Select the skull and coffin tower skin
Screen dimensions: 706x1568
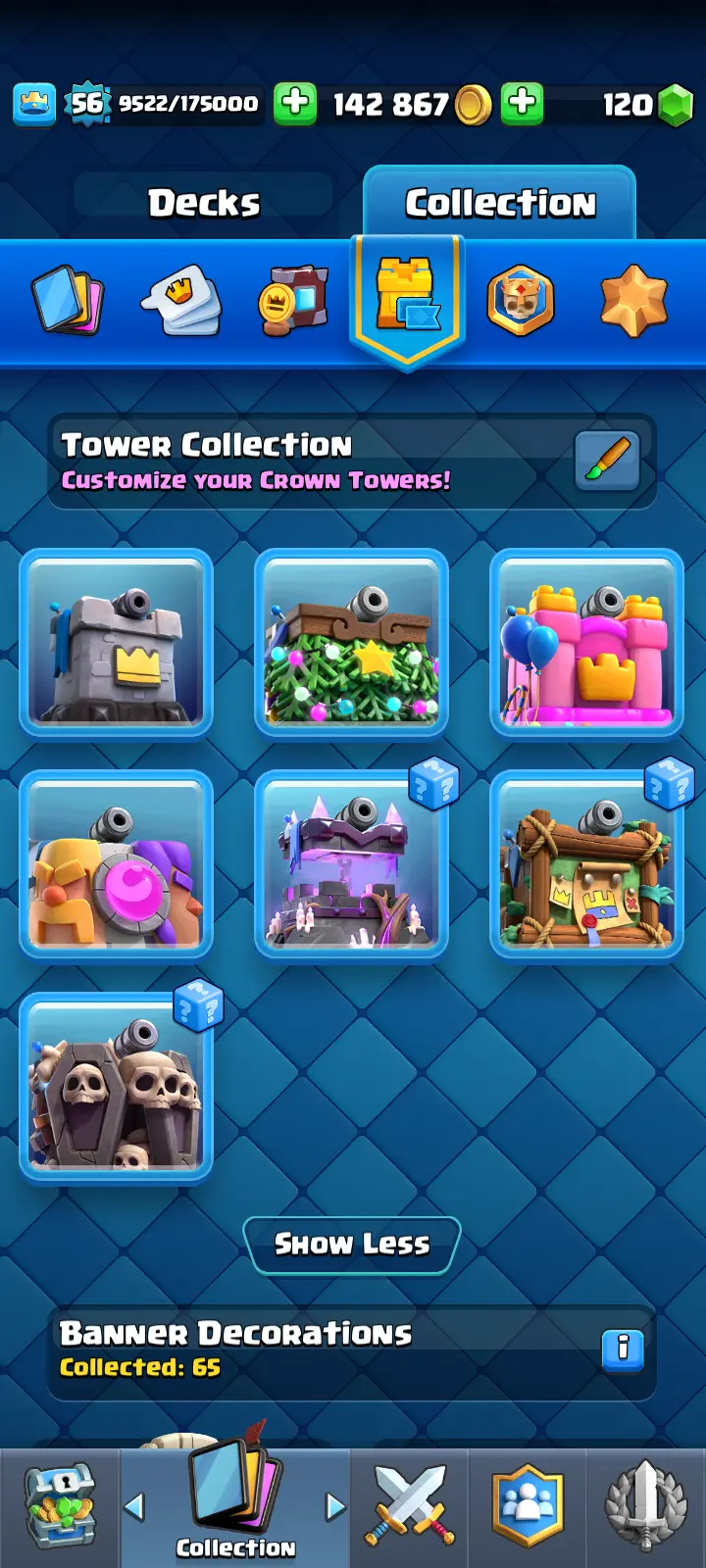(x=116, y=1086)
